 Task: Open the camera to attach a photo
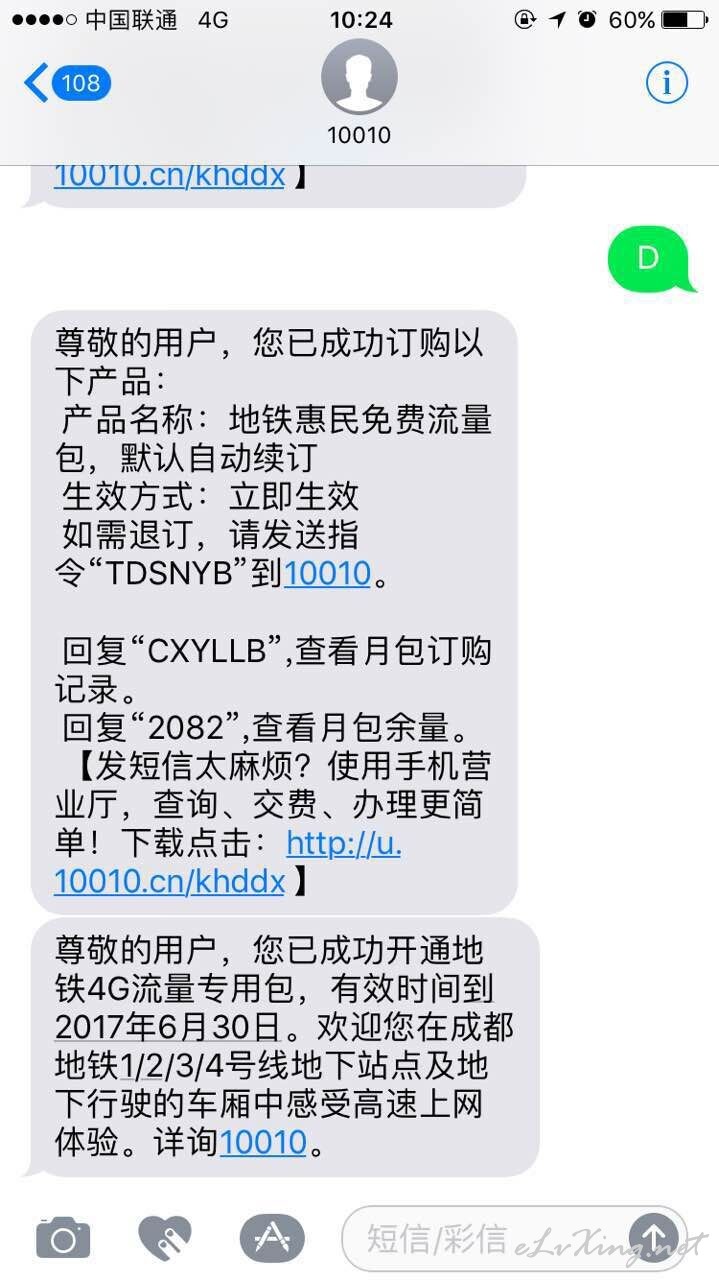(63, 1238)
